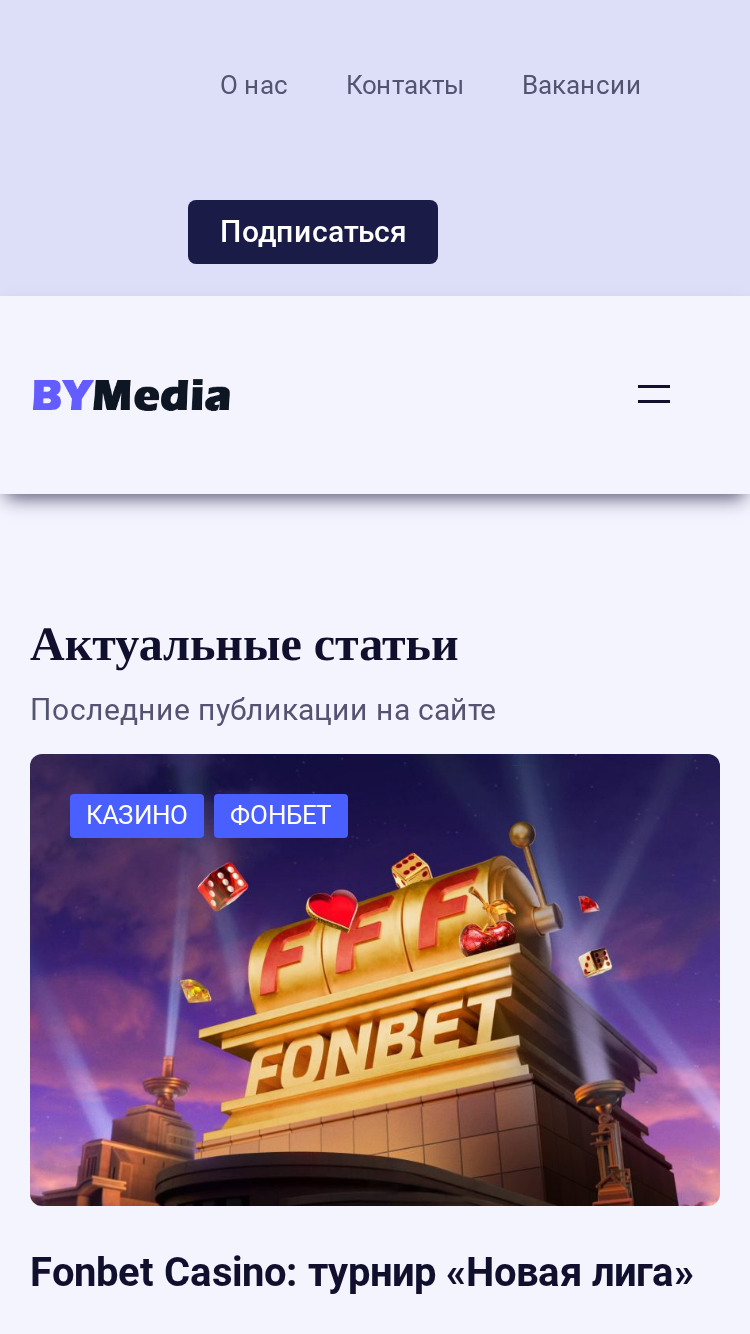The width and height of the screenshot is (750, 1334).
Task: Tap the «Подписаться» button
Action: (x=313, y=232)
